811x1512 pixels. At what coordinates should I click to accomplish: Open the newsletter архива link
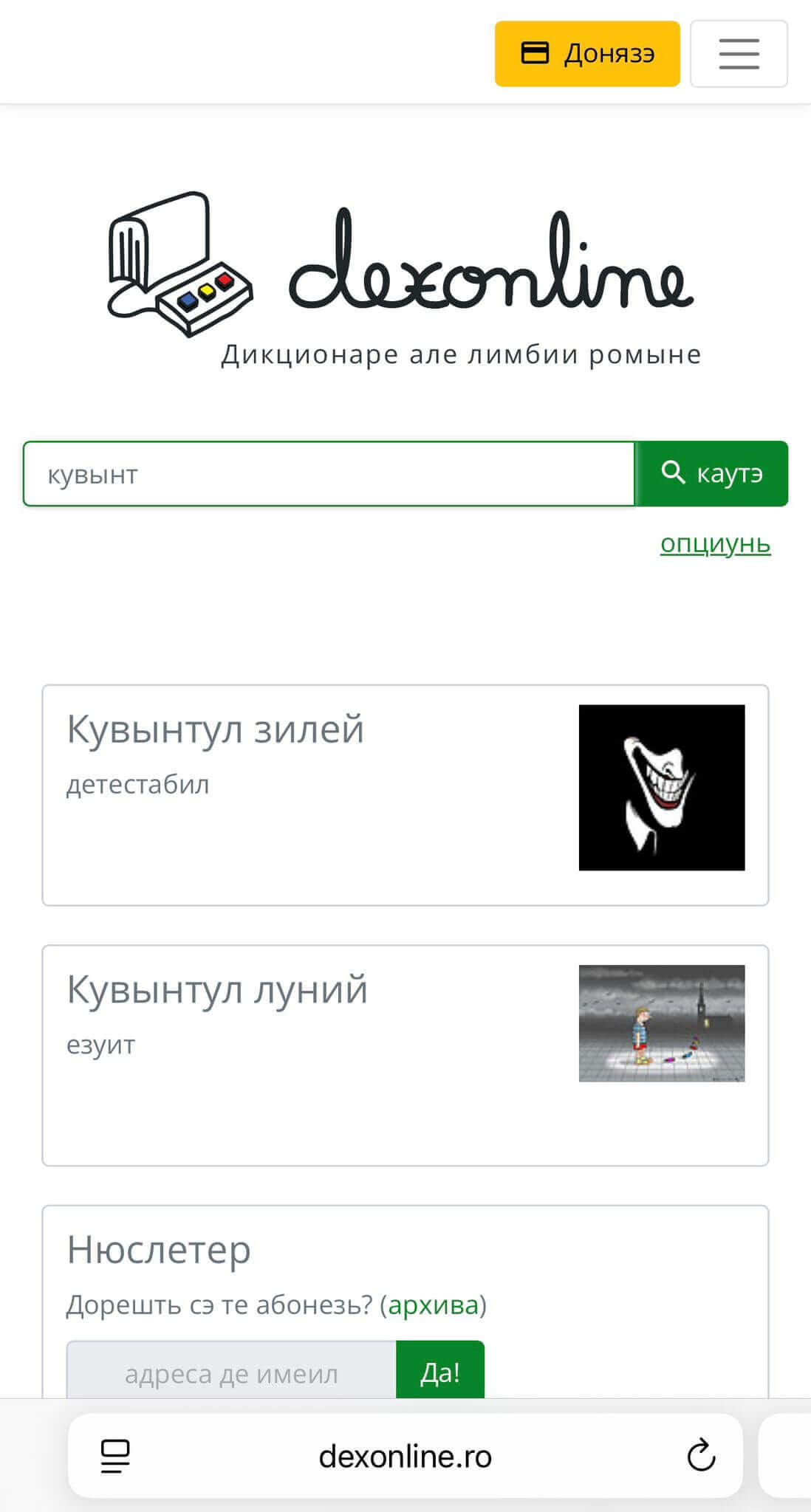click(434, 1305)
